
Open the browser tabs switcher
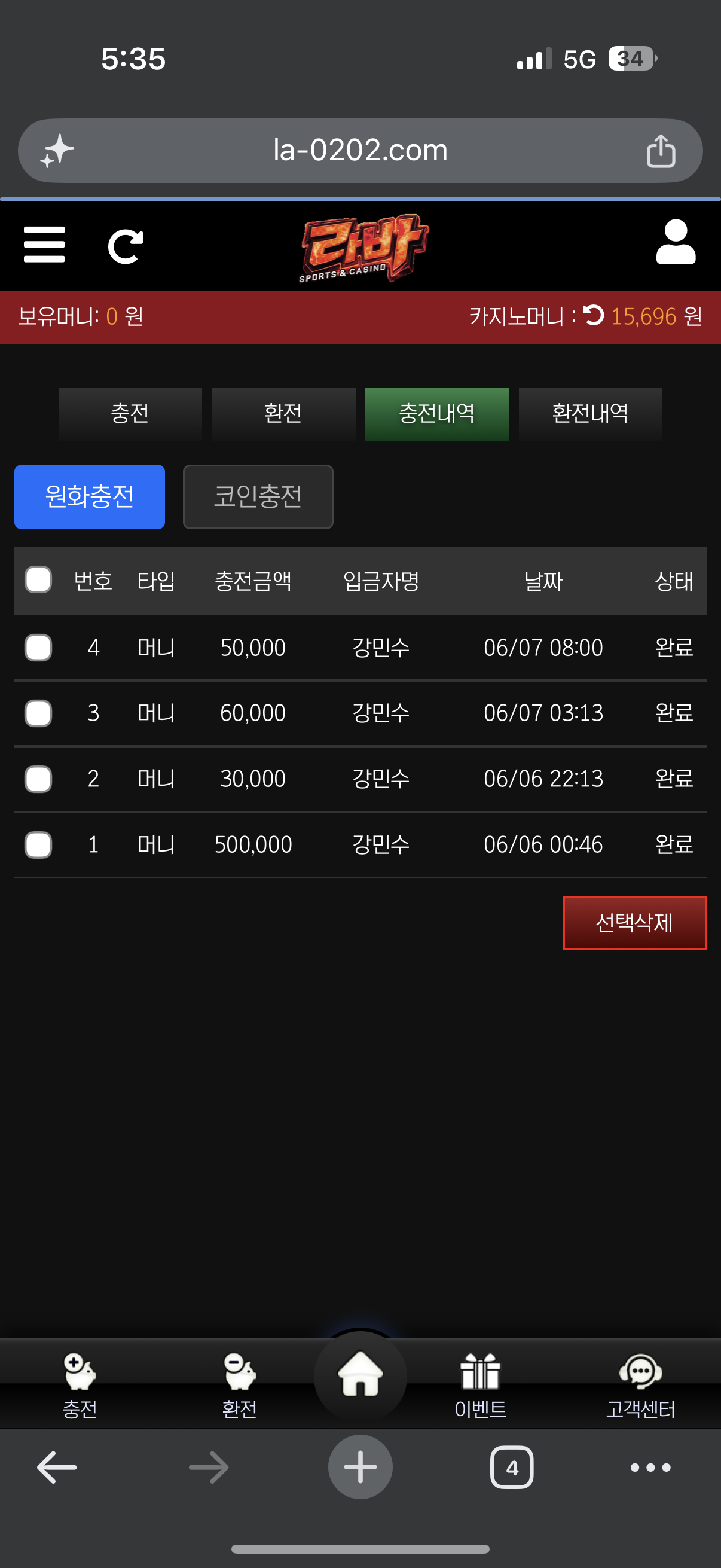[512, 1468]
